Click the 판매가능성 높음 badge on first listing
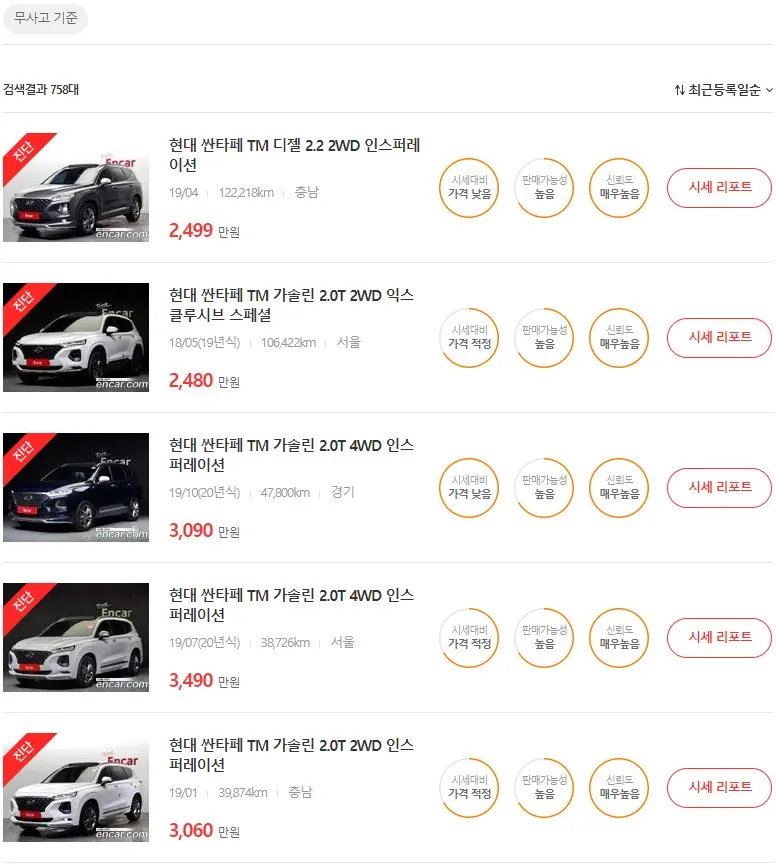Viewport: 776px width, 867px height. pos(543,188)
